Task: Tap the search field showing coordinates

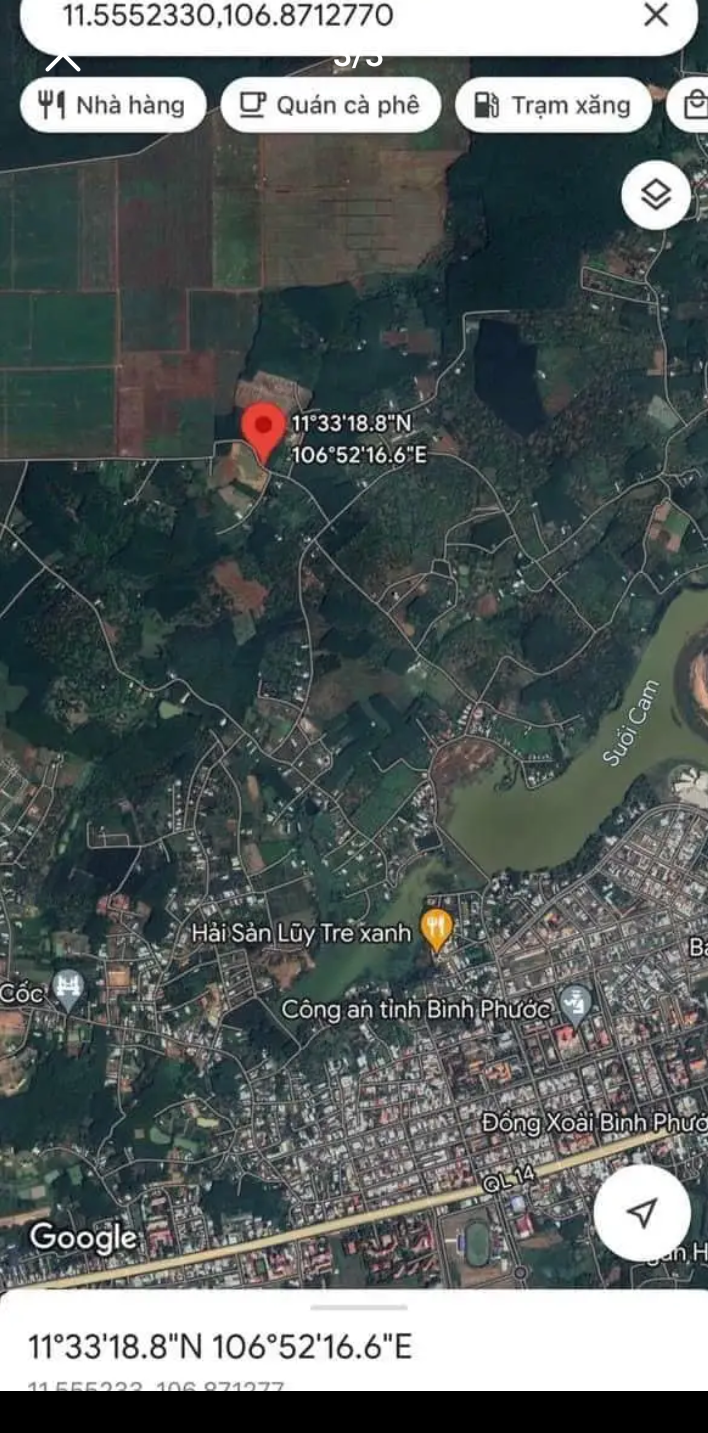Action: pos(300,16)
